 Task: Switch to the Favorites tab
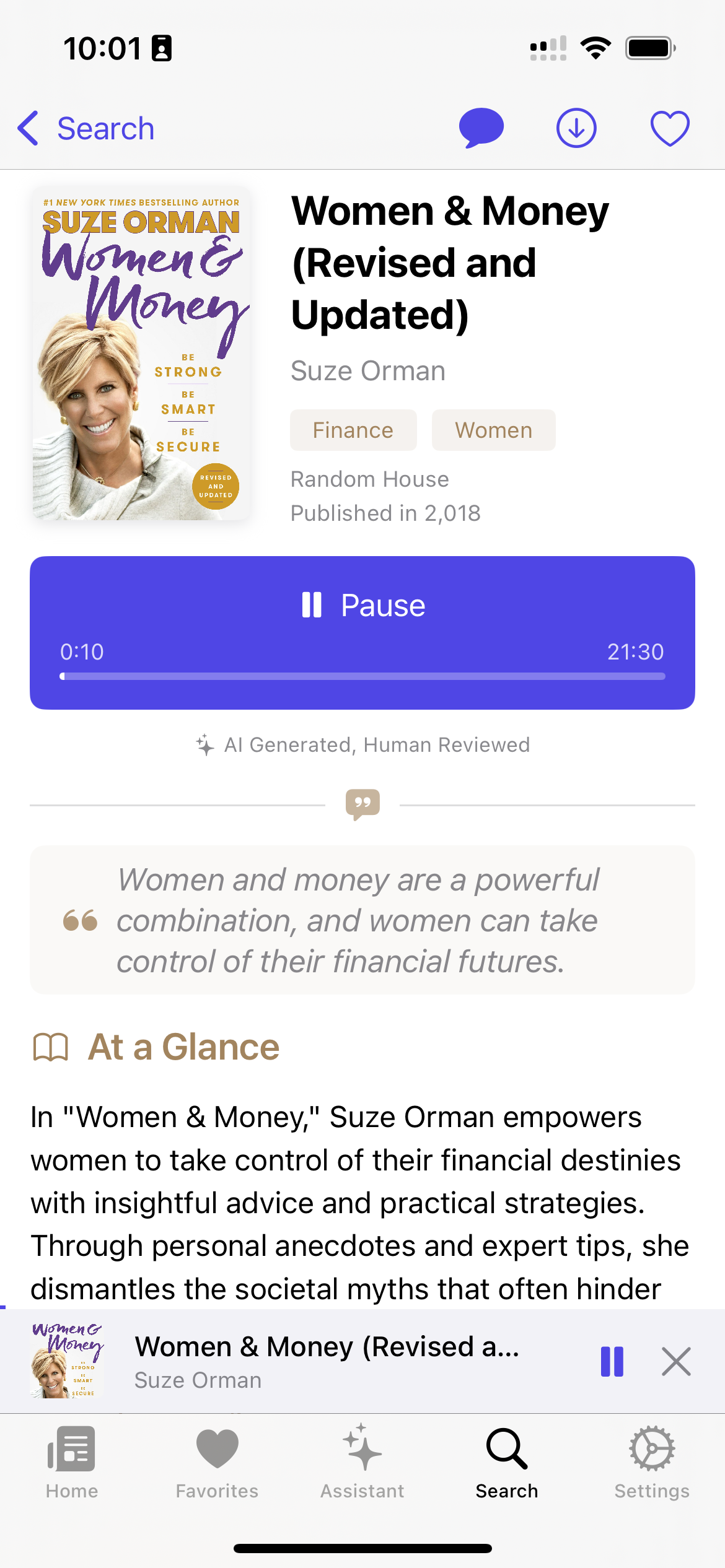tap(217, 1461)
